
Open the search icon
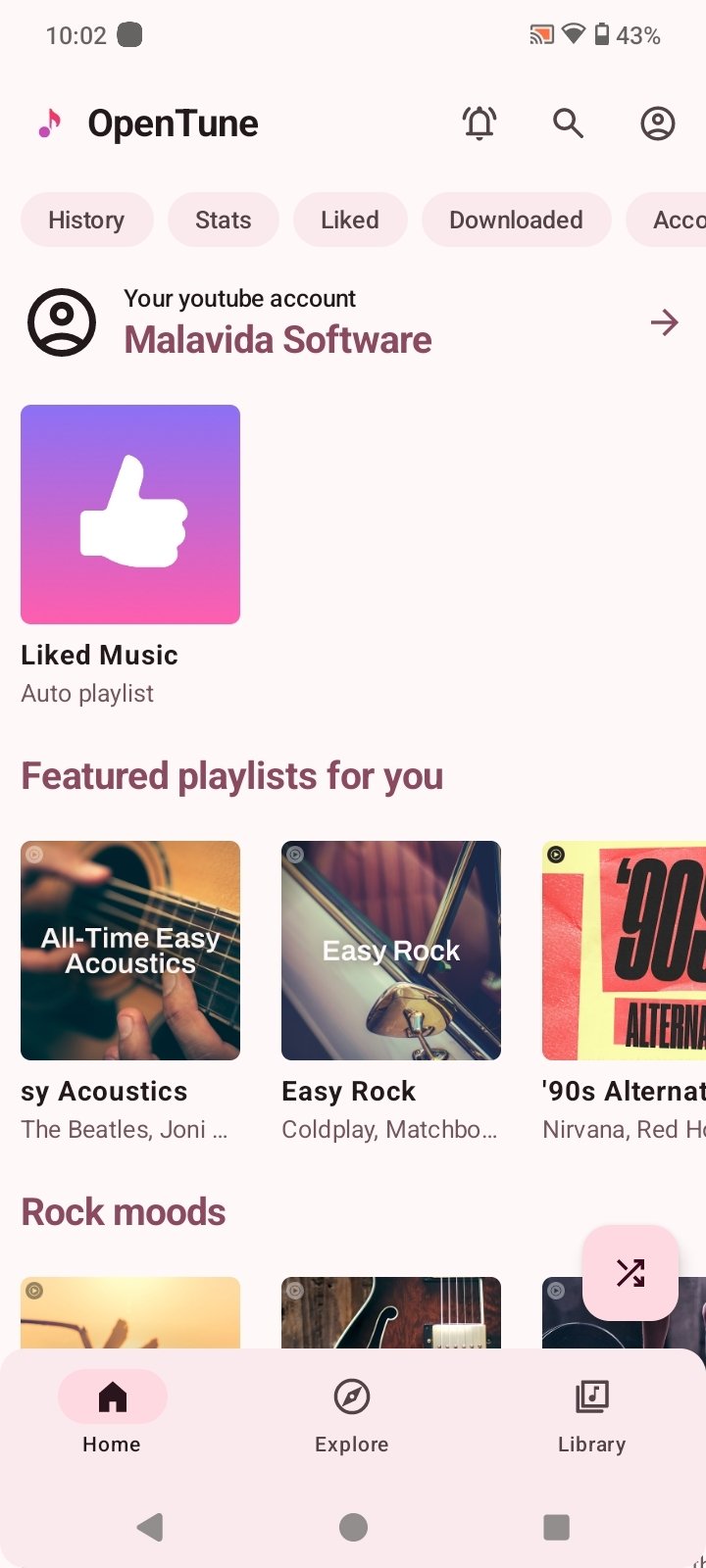point(568,123)
